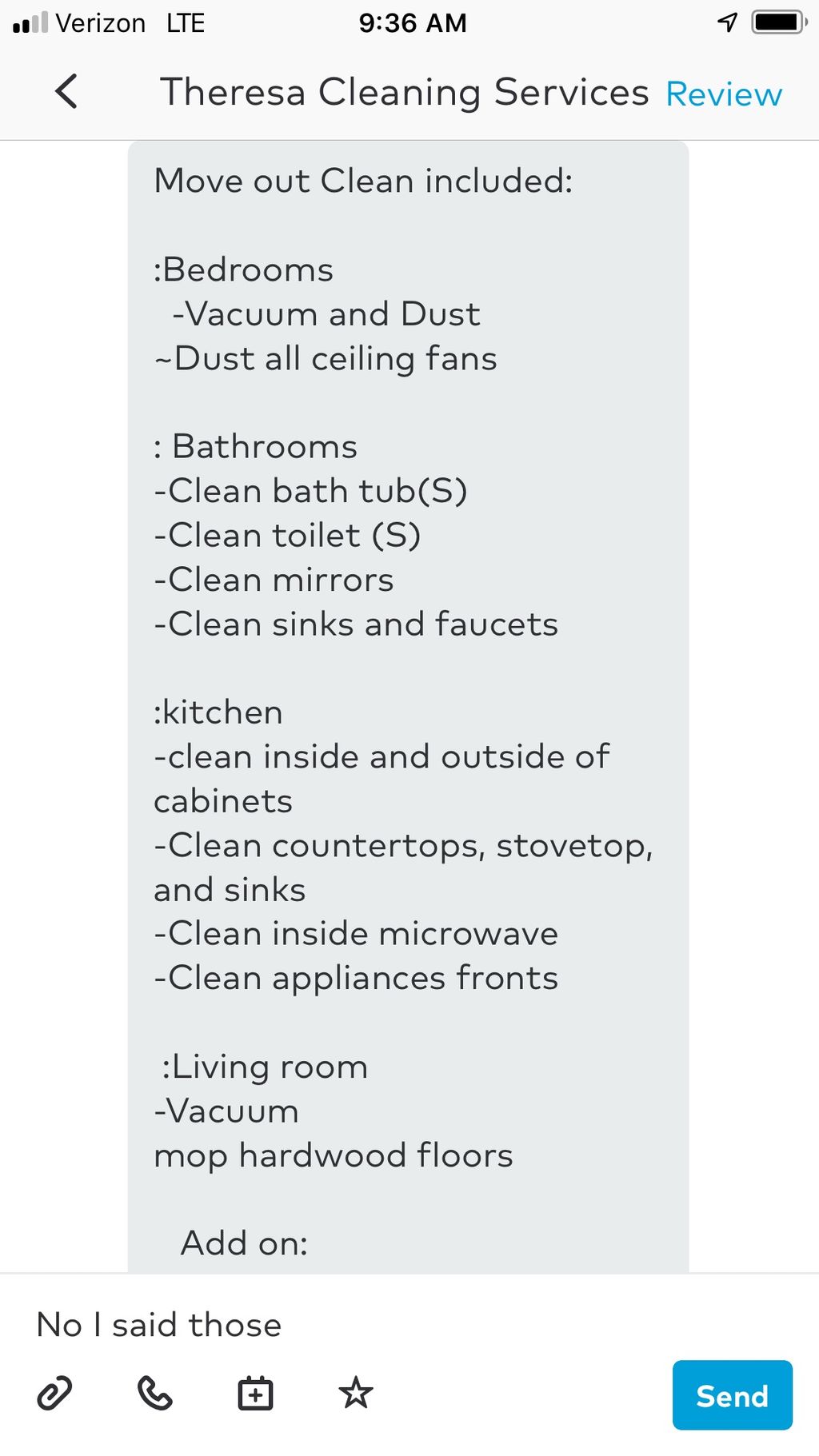Send the typed message
819x1456 pixels.
(732, 1395)
